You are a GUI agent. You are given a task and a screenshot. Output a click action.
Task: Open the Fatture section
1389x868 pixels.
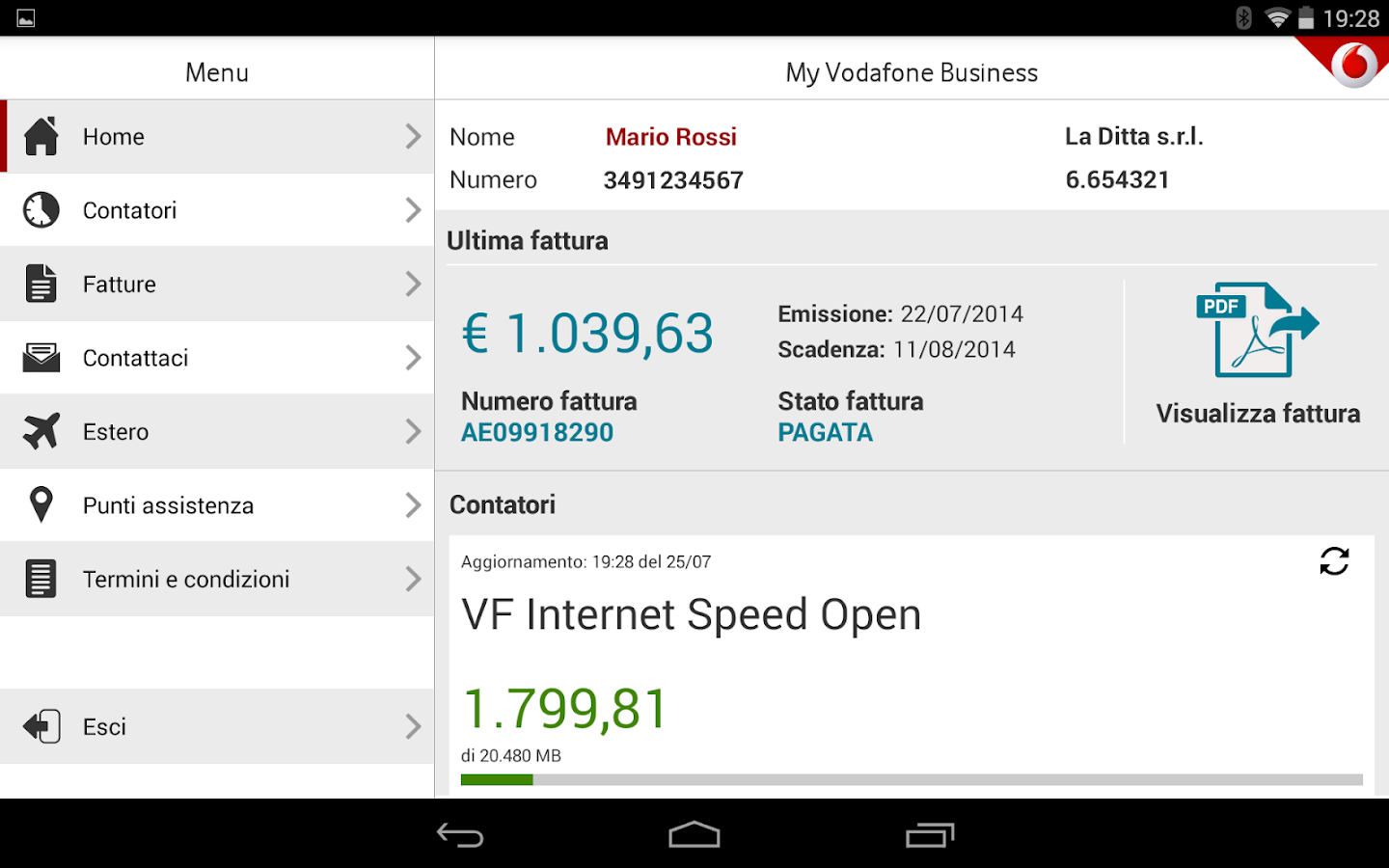coord(217,285)
